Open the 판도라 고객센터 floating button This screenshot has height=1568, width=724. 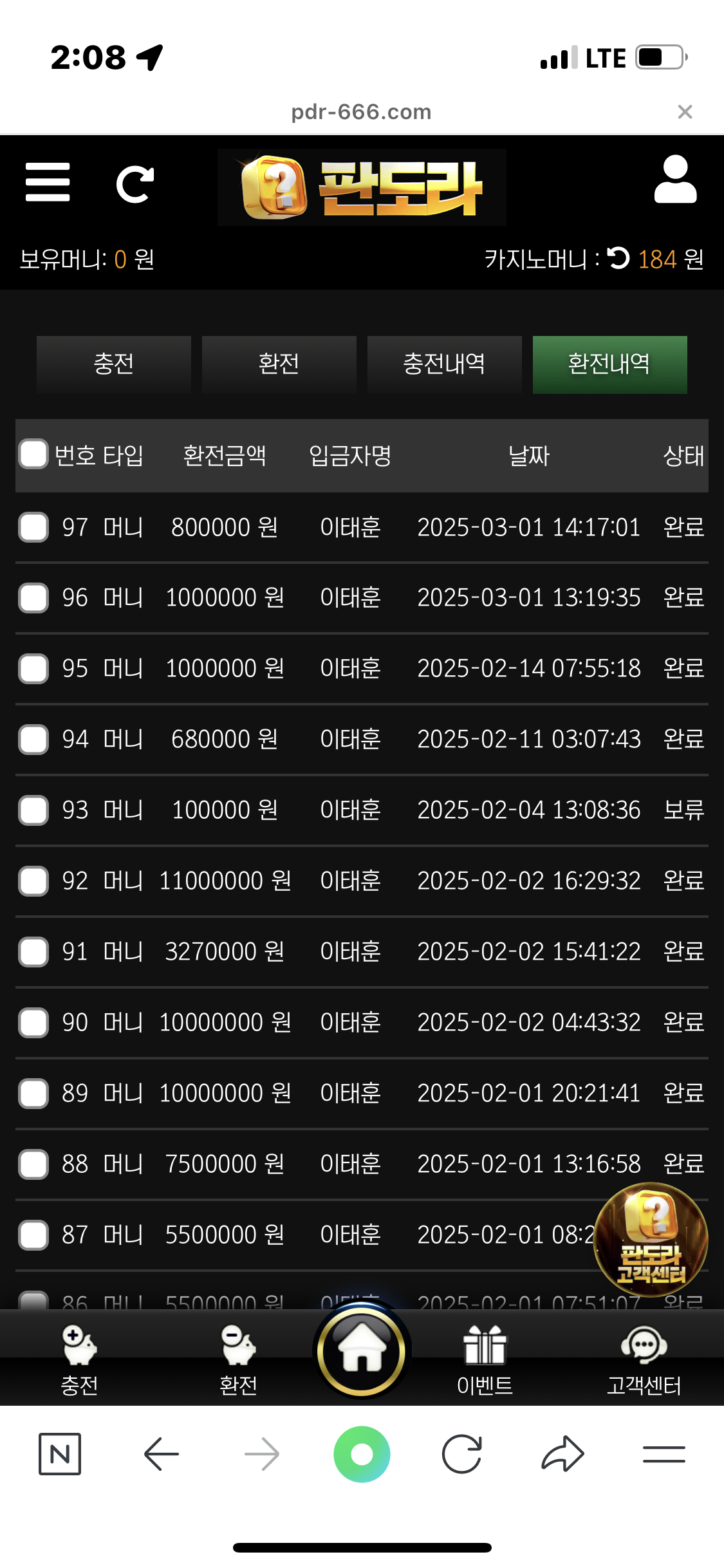pyautogui.click(x=651, y=1240)
